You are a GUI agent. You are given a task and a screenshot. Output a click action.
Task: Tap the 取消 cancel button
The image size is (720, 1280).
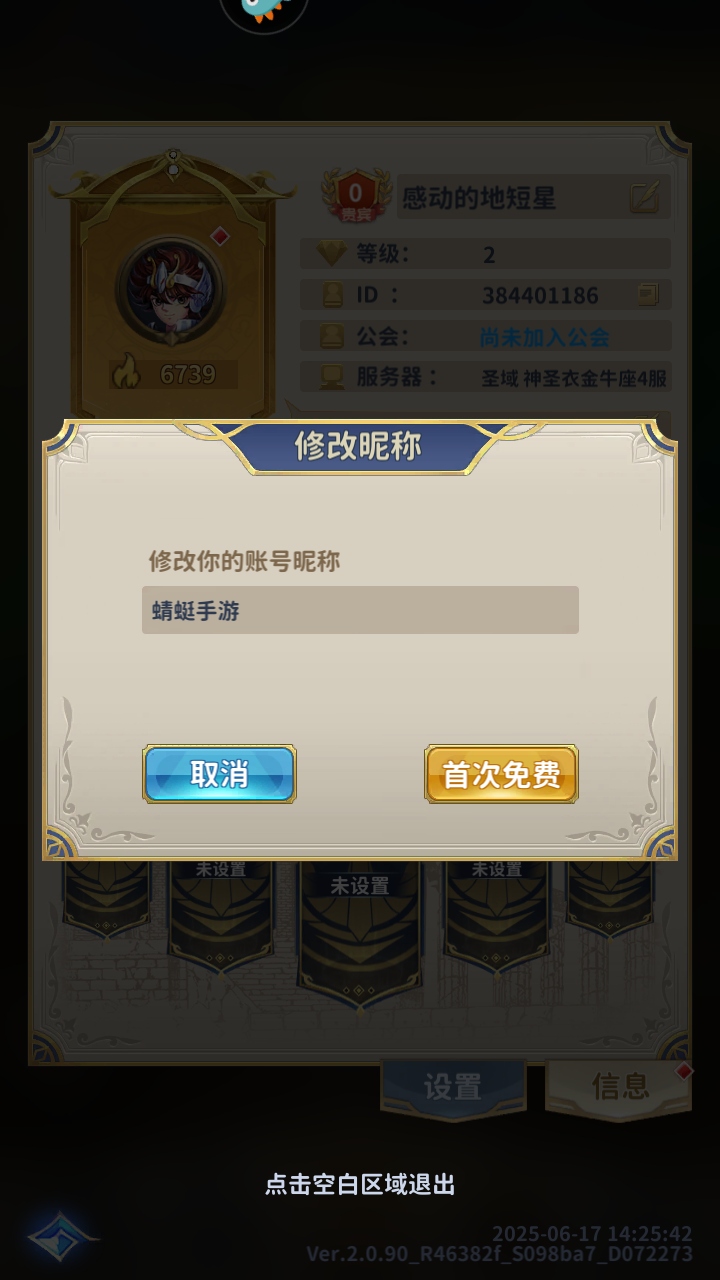click(219, 774)
